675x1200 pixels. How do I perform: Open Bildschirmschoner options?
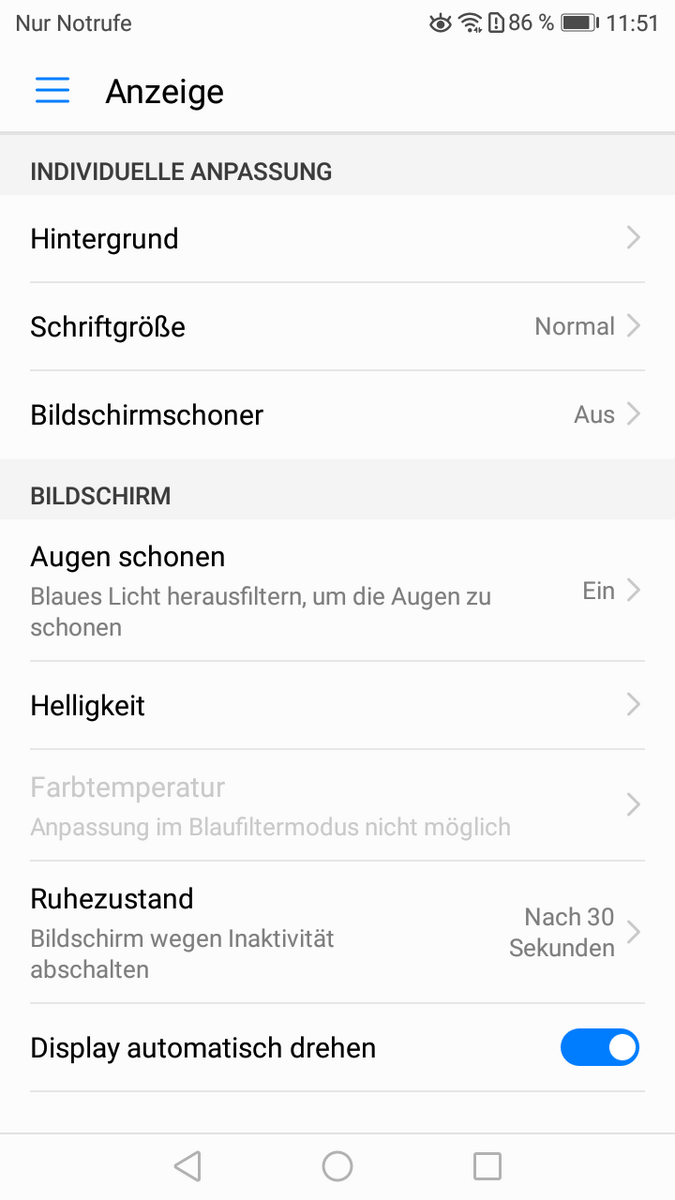tap(336, 415)
